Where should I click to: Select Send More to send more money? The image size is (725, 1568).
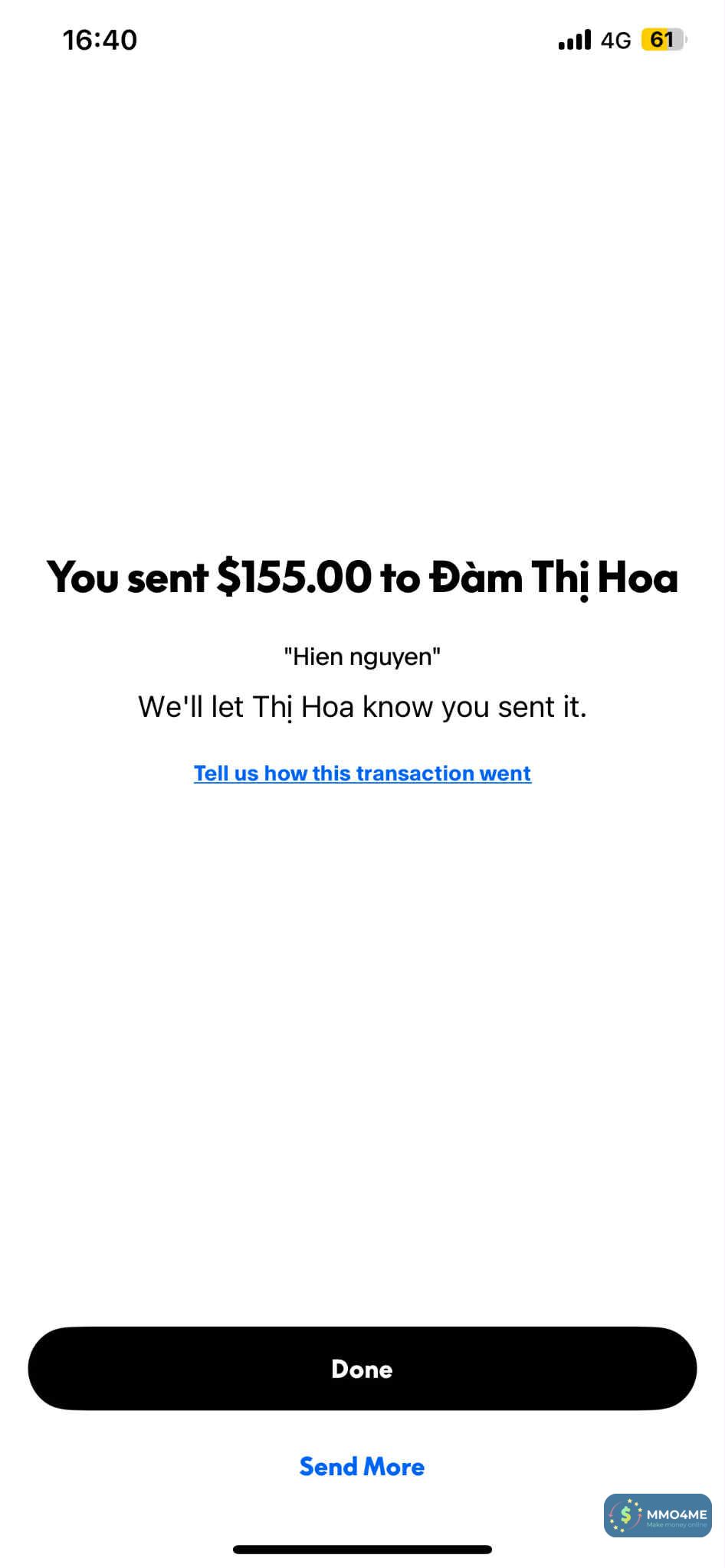(362, 1467)
